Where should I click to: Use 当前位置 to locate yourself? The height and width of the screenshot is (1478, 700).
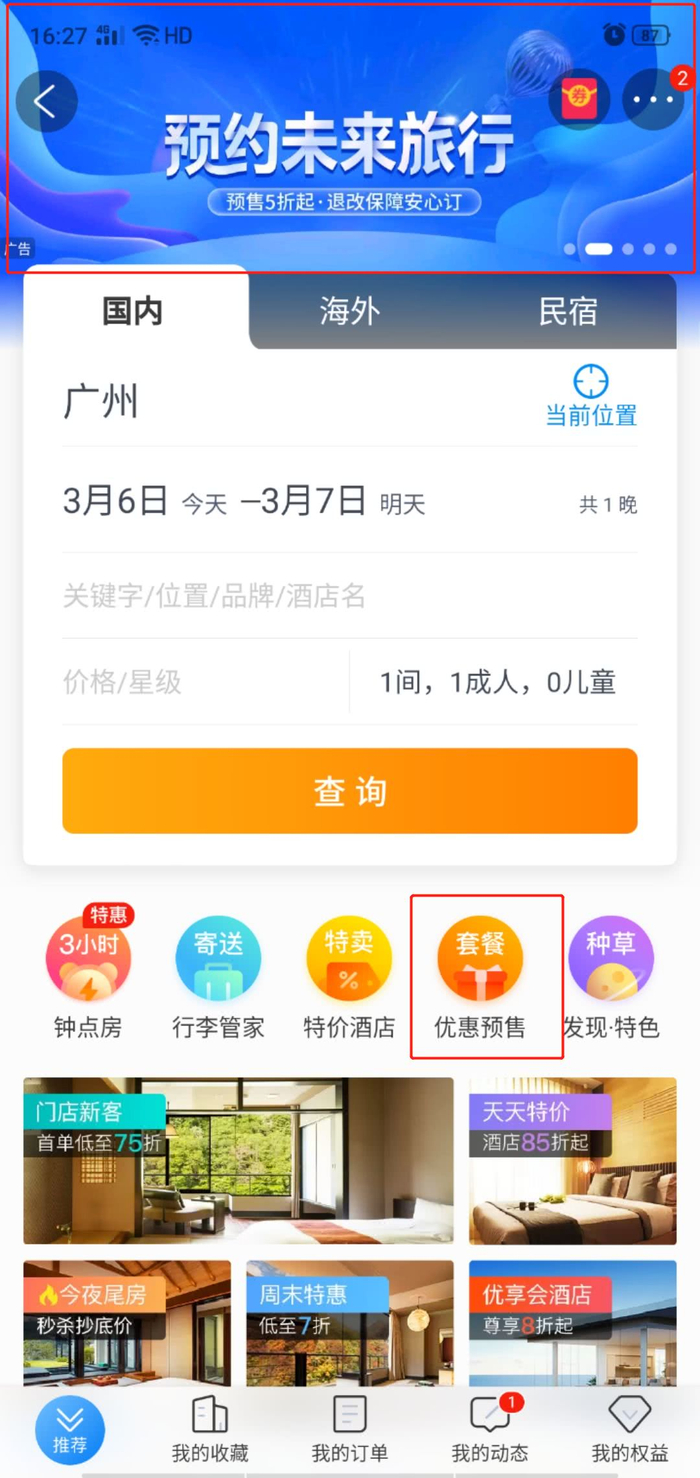(x=590, y=397)
